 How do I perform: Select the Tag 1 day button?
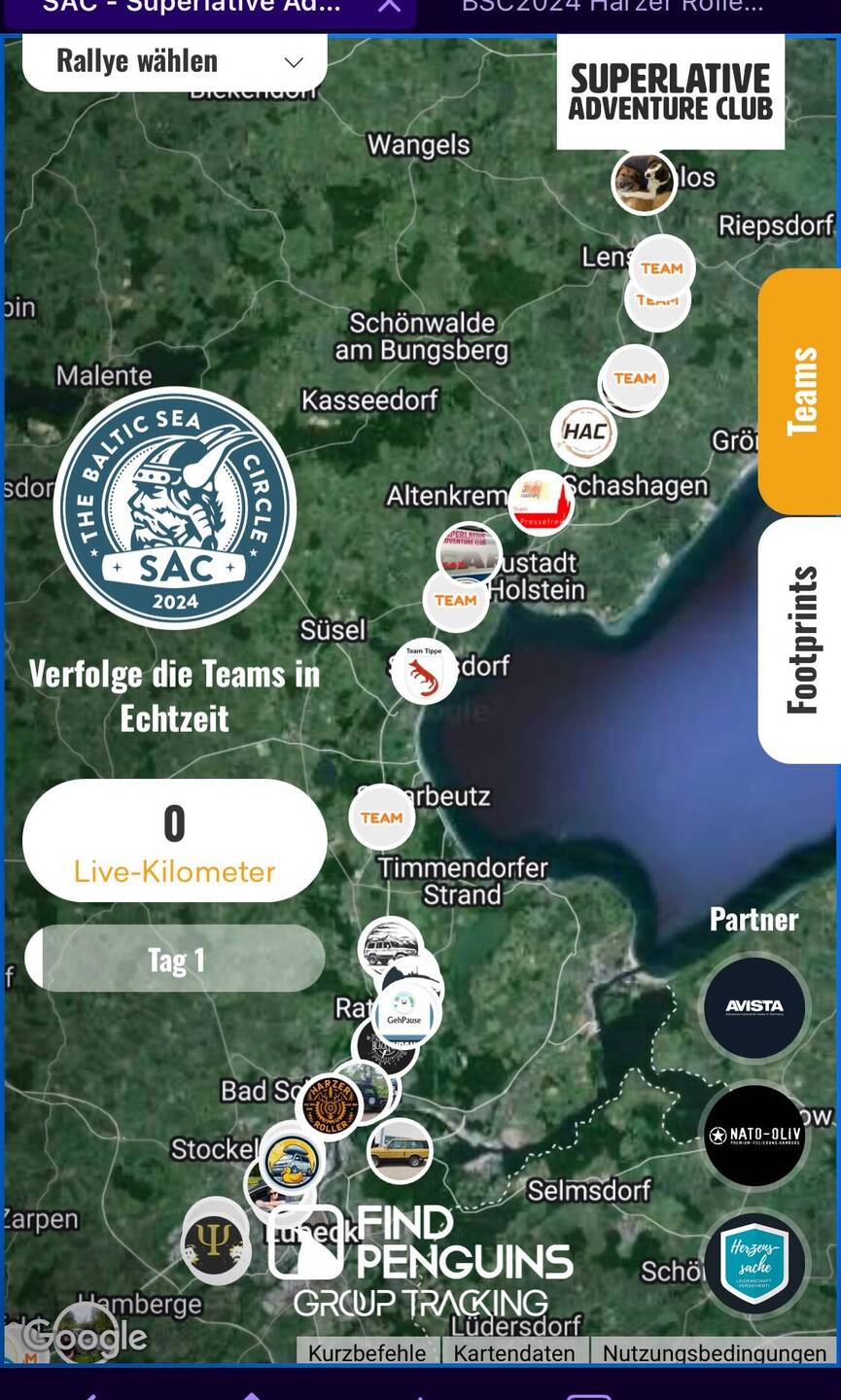tap(175, 960)
